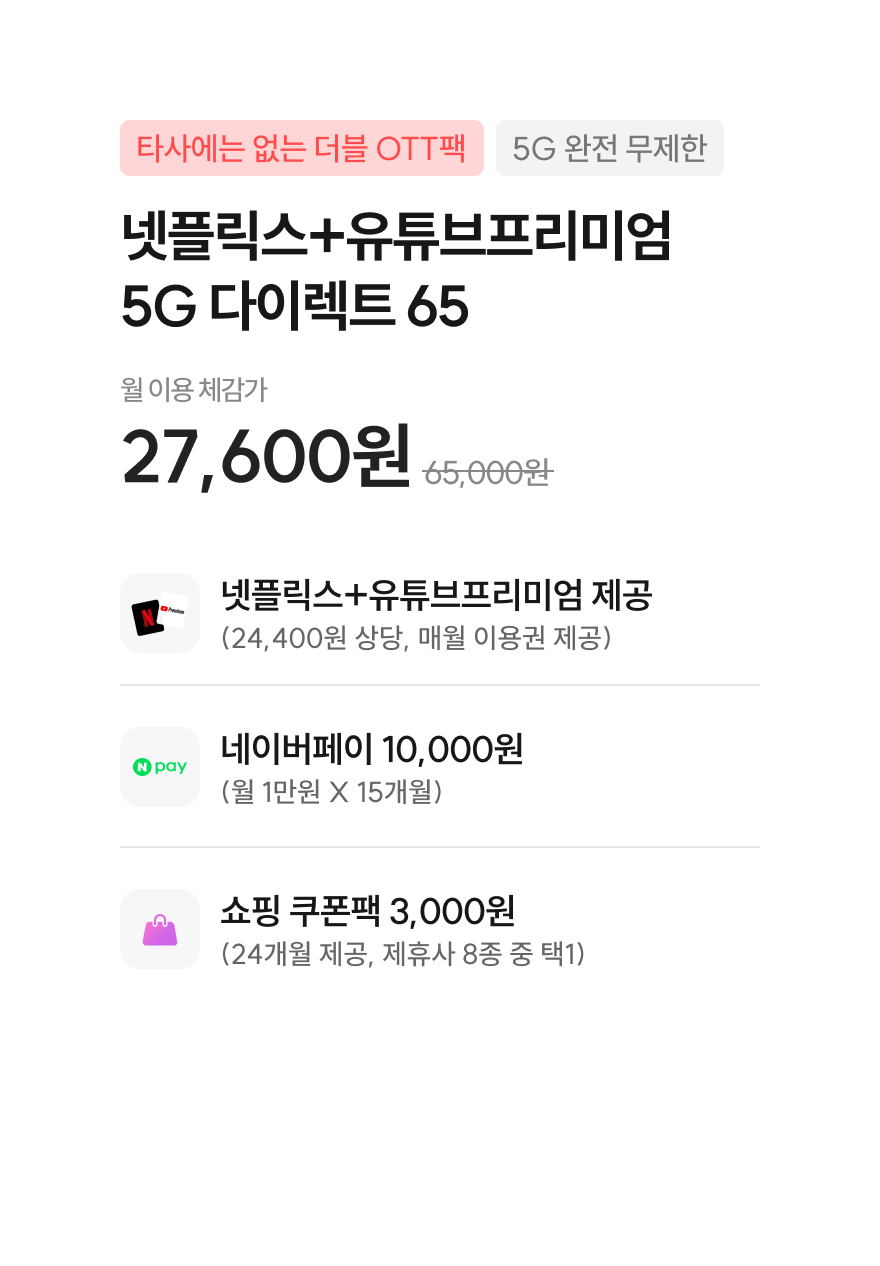Select the '5G 완전 무제한' badge
Image resolution: width=880 pixels, height=1266 pixels.
(x=611, y=148)
